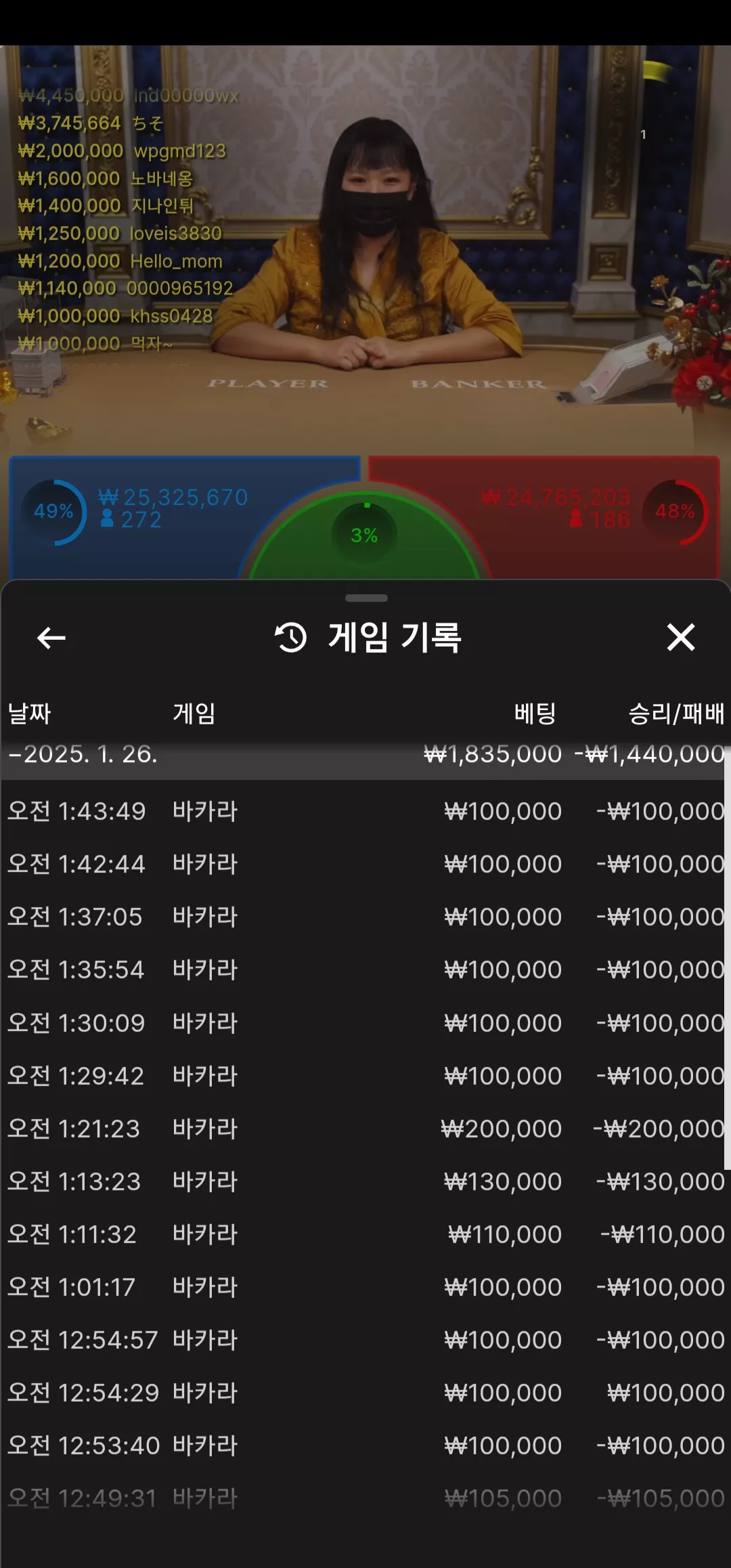731x1568 pixels.
Task: Open the 오전 1:43:49 바카라 record
Action: pos(365,811)
